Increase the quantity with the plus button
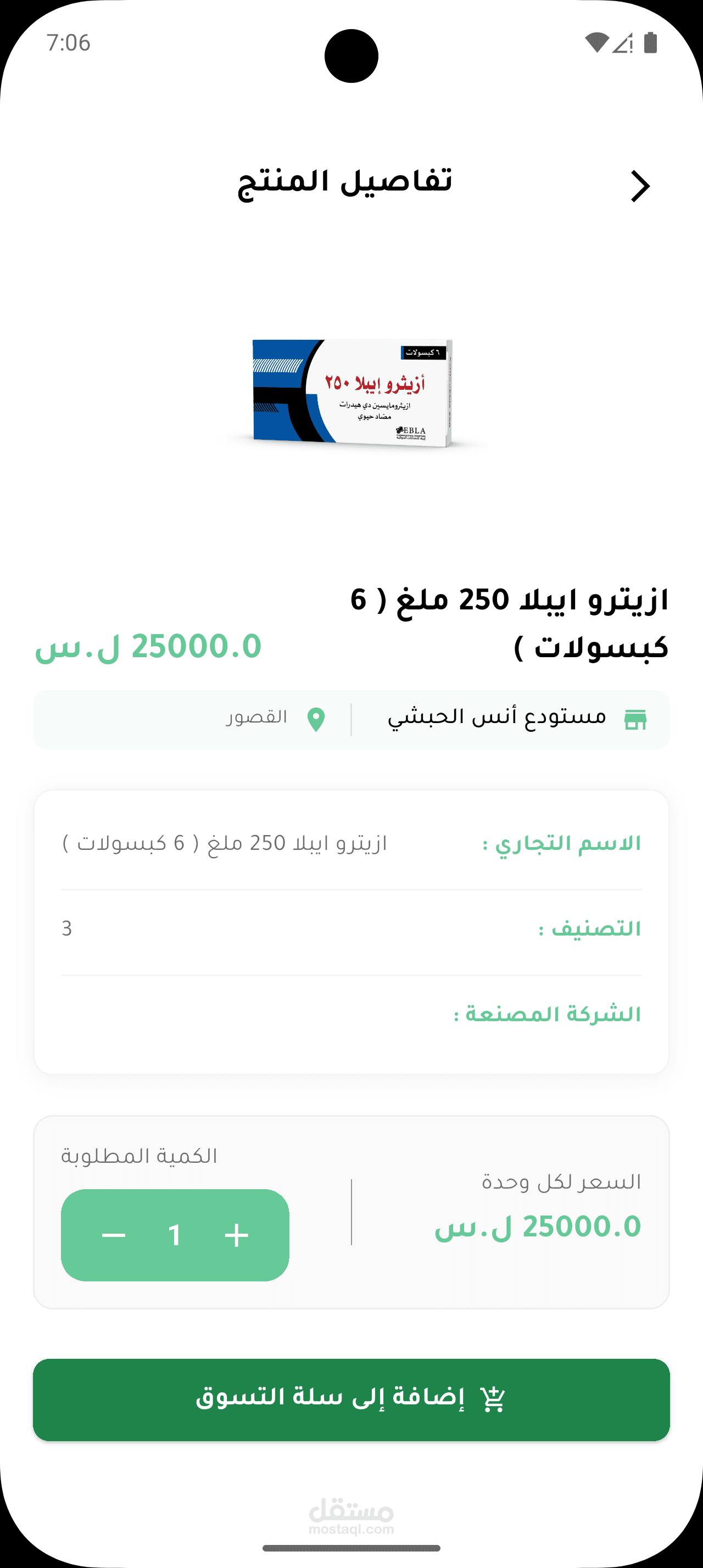The image size is (703, 1568). (x=236, y=1235)
